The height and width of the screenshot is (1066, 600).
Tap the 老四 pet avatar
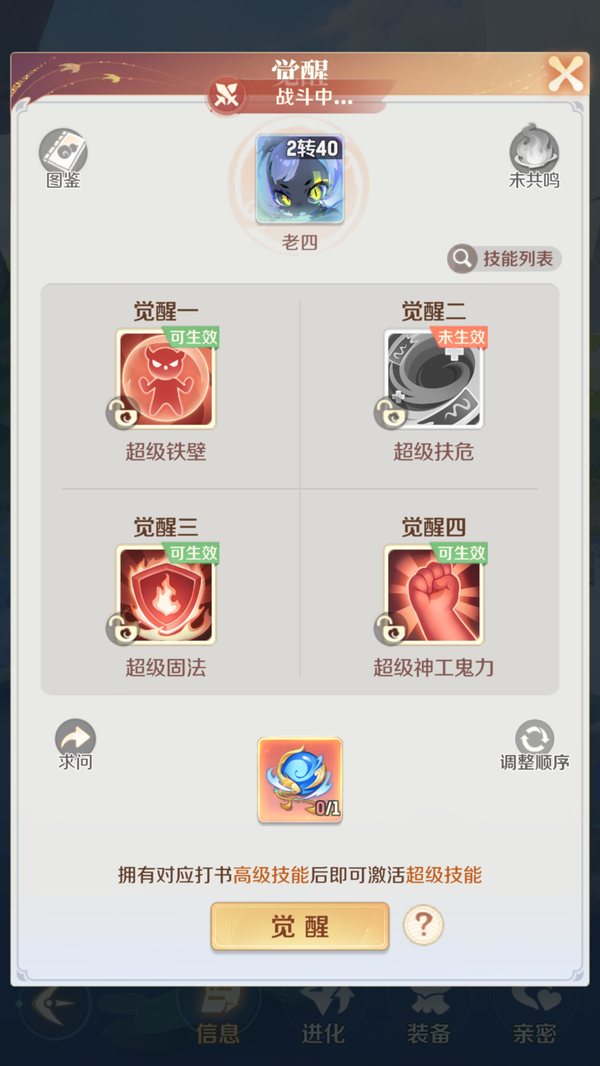pyautogui.click(x=300, y=179)
